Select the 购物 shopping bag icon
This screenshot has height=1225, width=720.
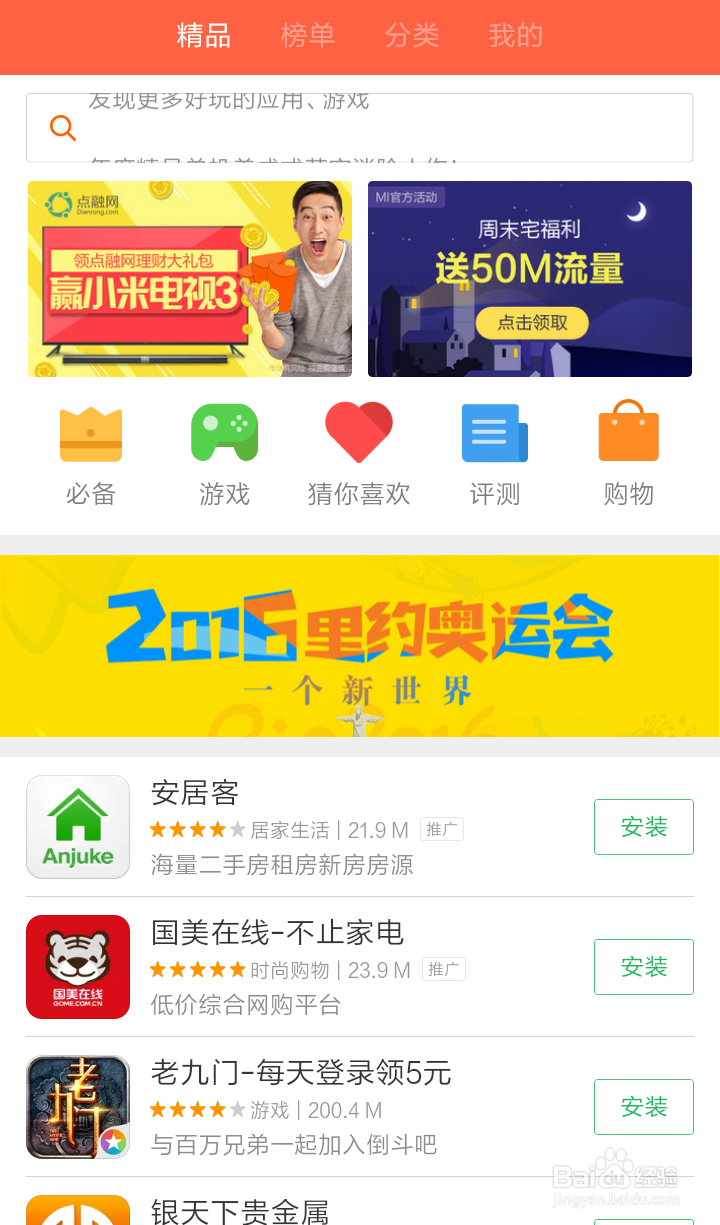[x=628, y=432]
